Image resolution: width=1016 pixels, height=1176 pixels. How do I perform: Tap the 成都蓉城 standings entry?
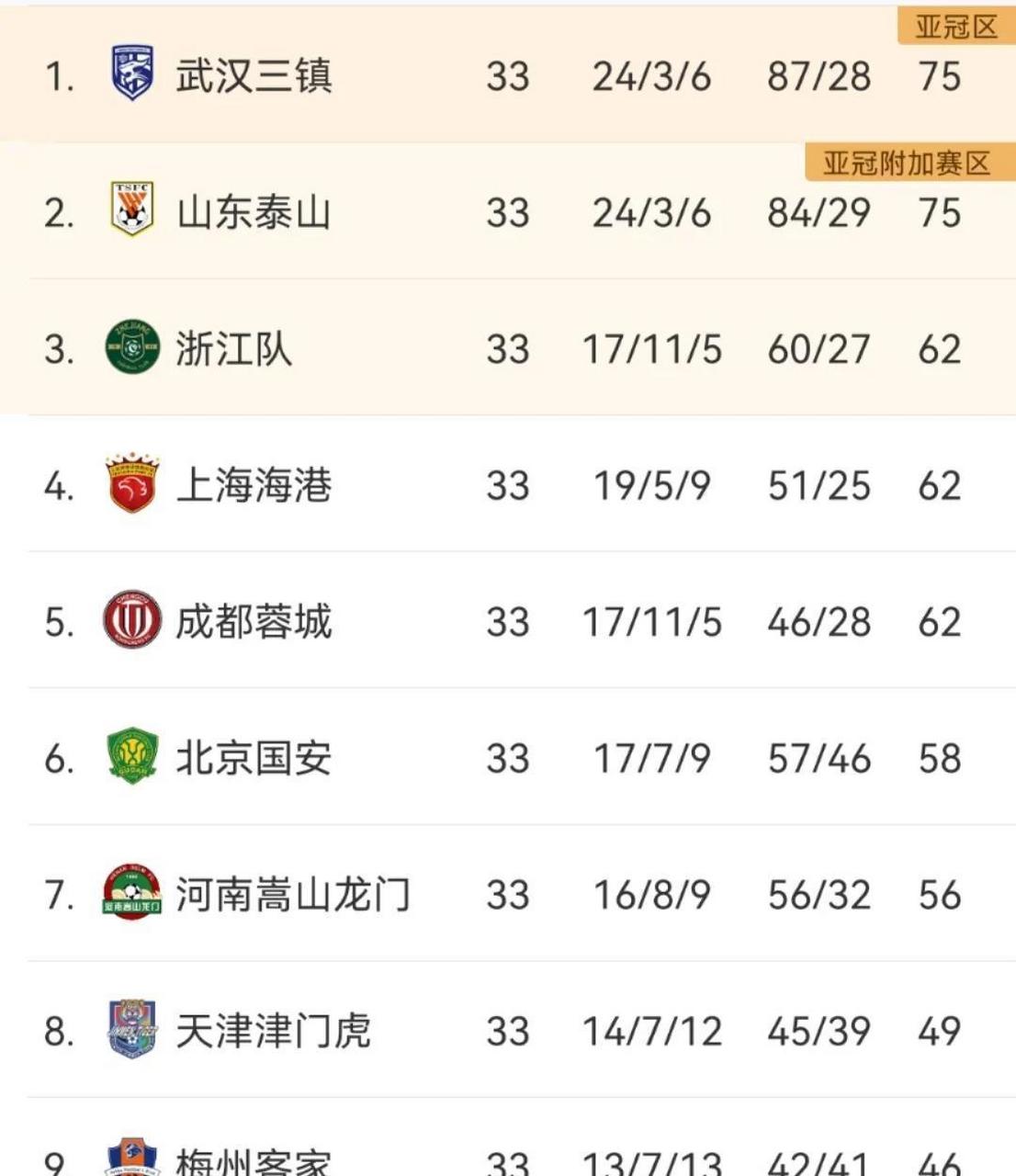(x=254, y=622)
